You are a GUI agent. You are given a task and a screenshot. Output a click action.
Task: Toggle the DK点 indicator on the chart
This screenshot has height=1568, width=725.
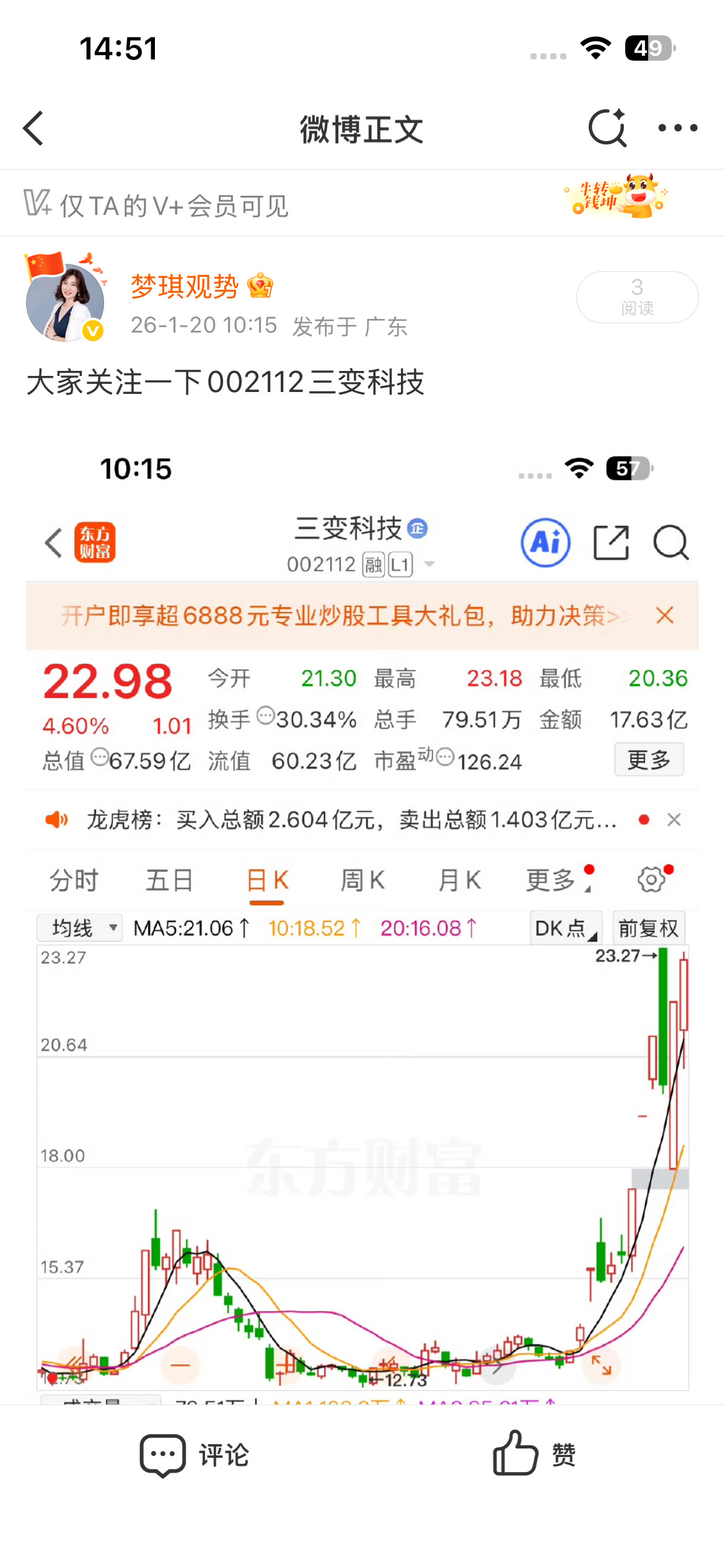564,927
